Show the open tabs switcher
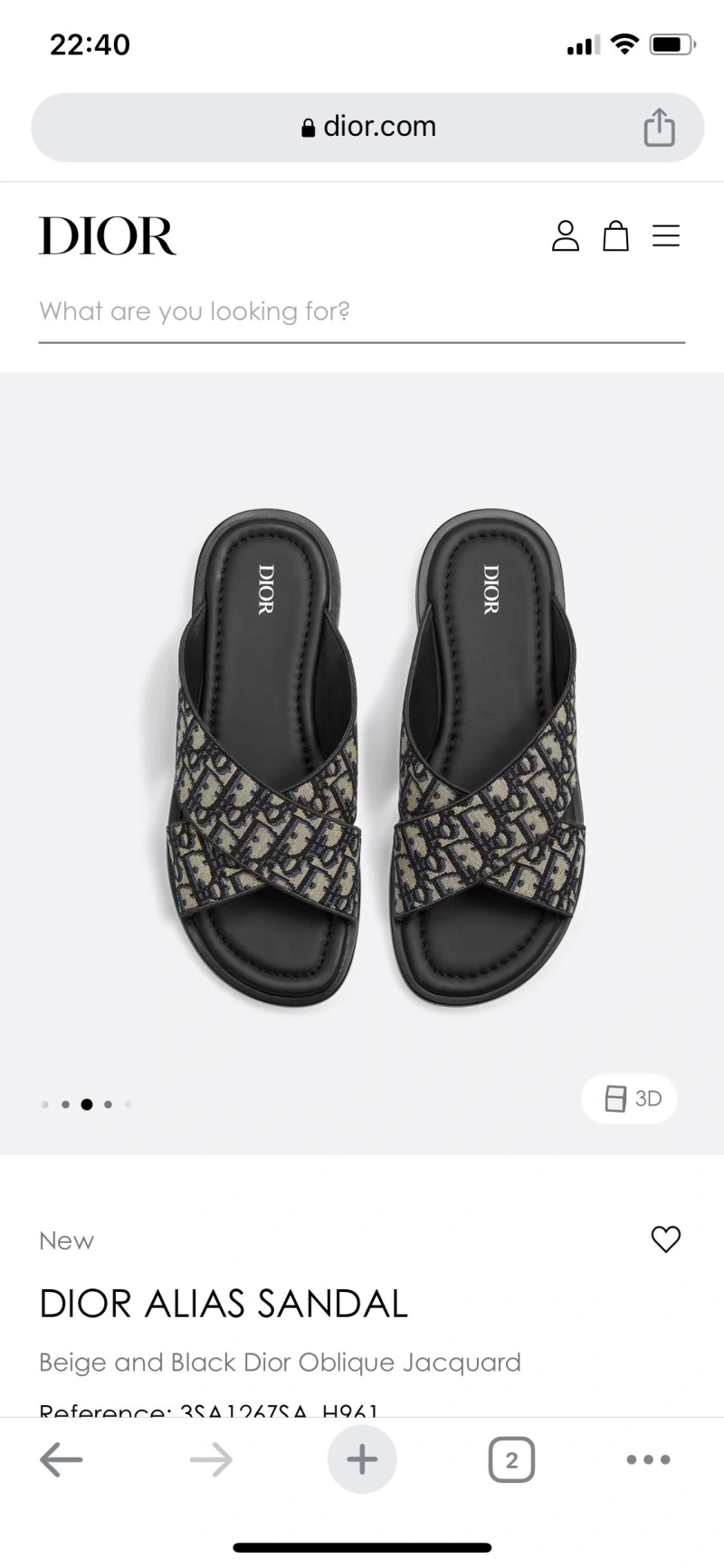The width and height of the screenshot is (724, 1568). pyautogui.click(x=511, y=1459)
